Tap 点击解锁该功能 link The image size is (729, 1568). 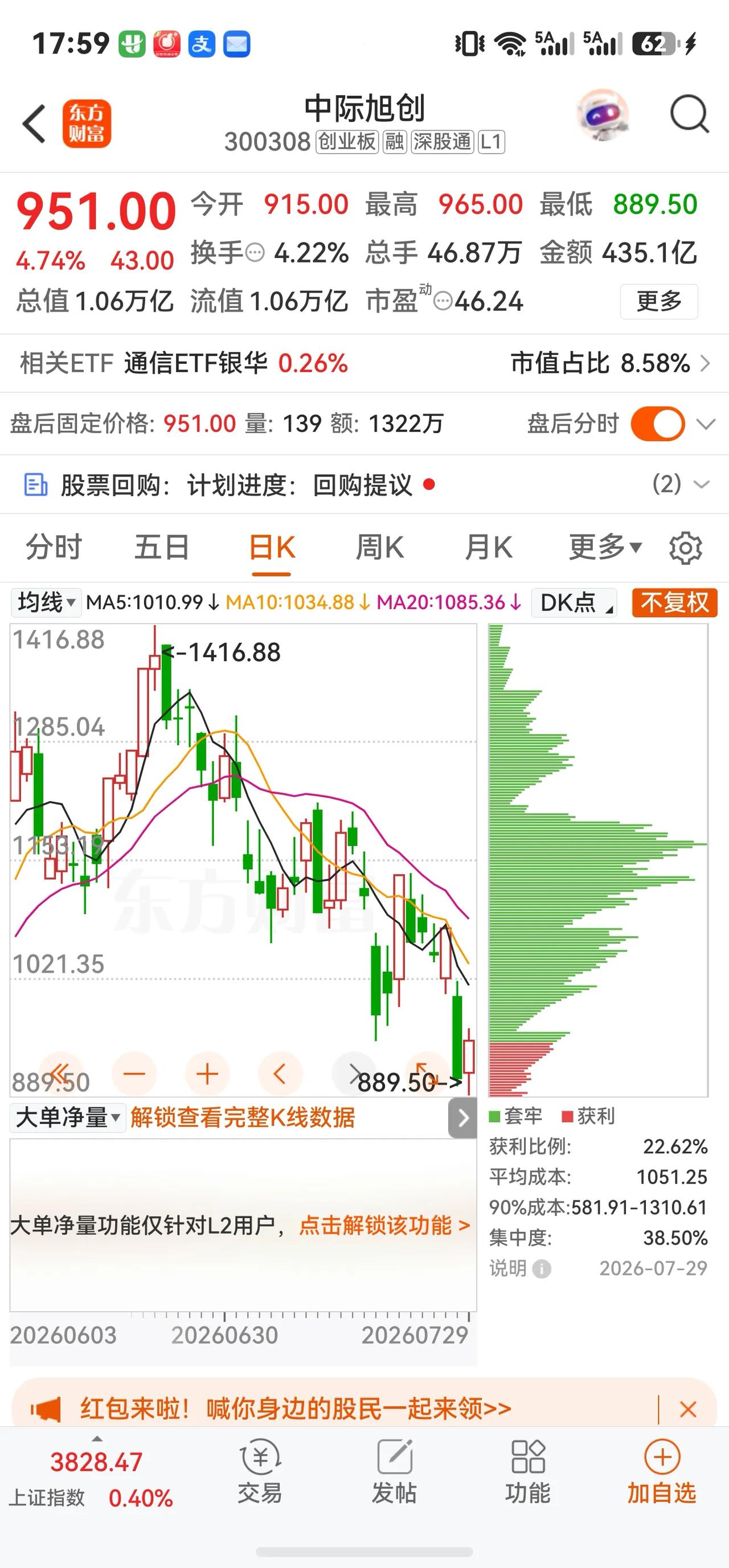[x=385, y=1225]
